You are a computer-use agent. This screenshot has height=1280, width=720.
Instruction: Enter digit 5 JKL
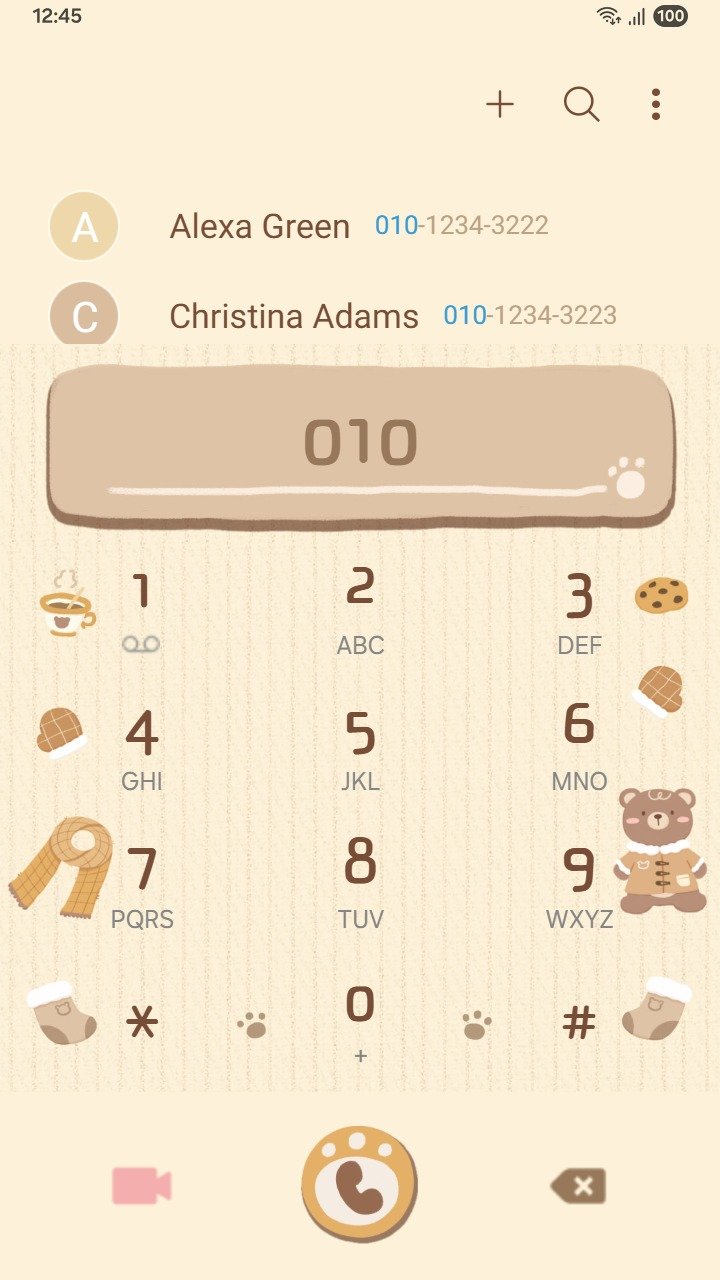pos(360,748)
